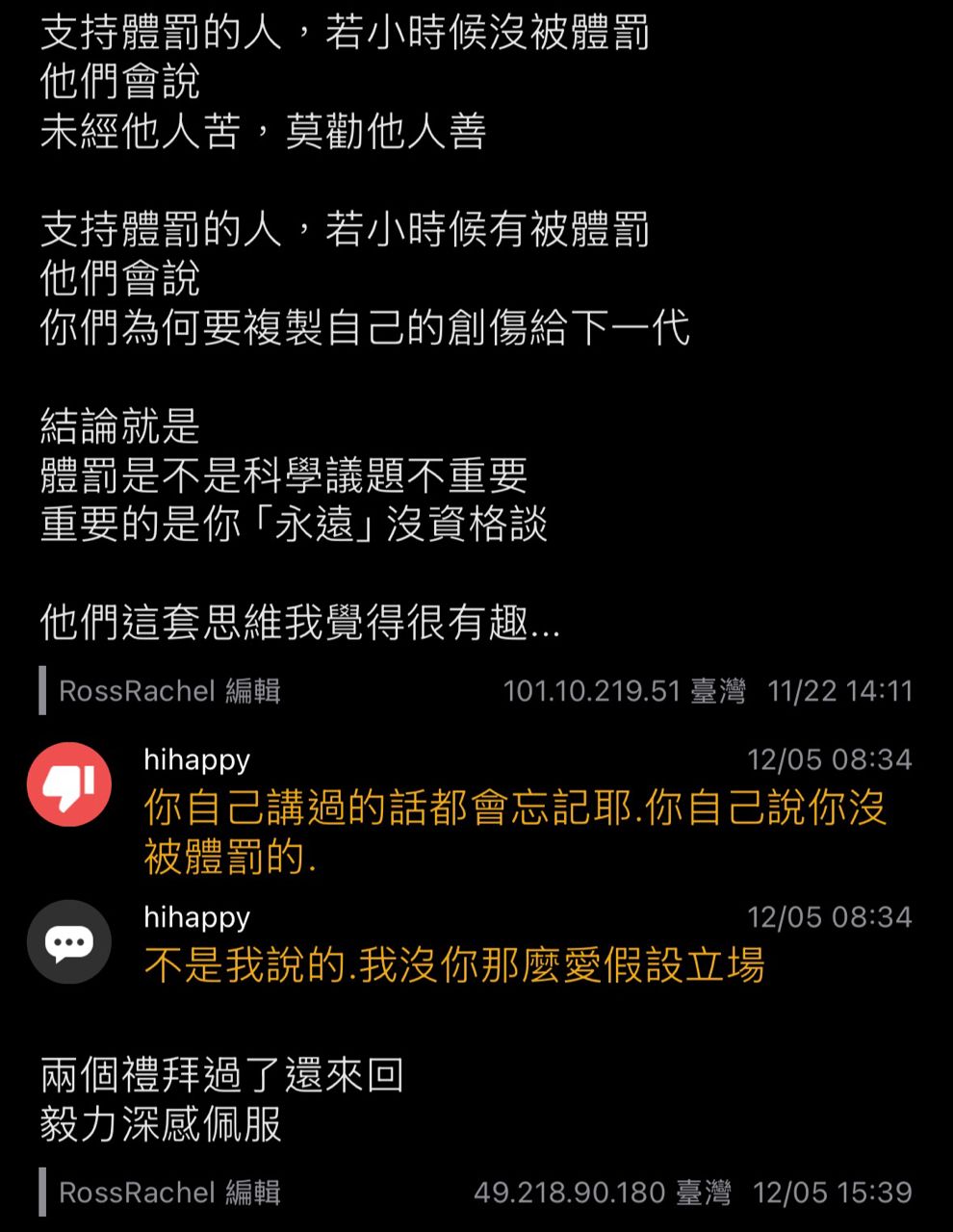
Task: Open hihappy's comment starting 不是我說的
Action: coord(454,964)
